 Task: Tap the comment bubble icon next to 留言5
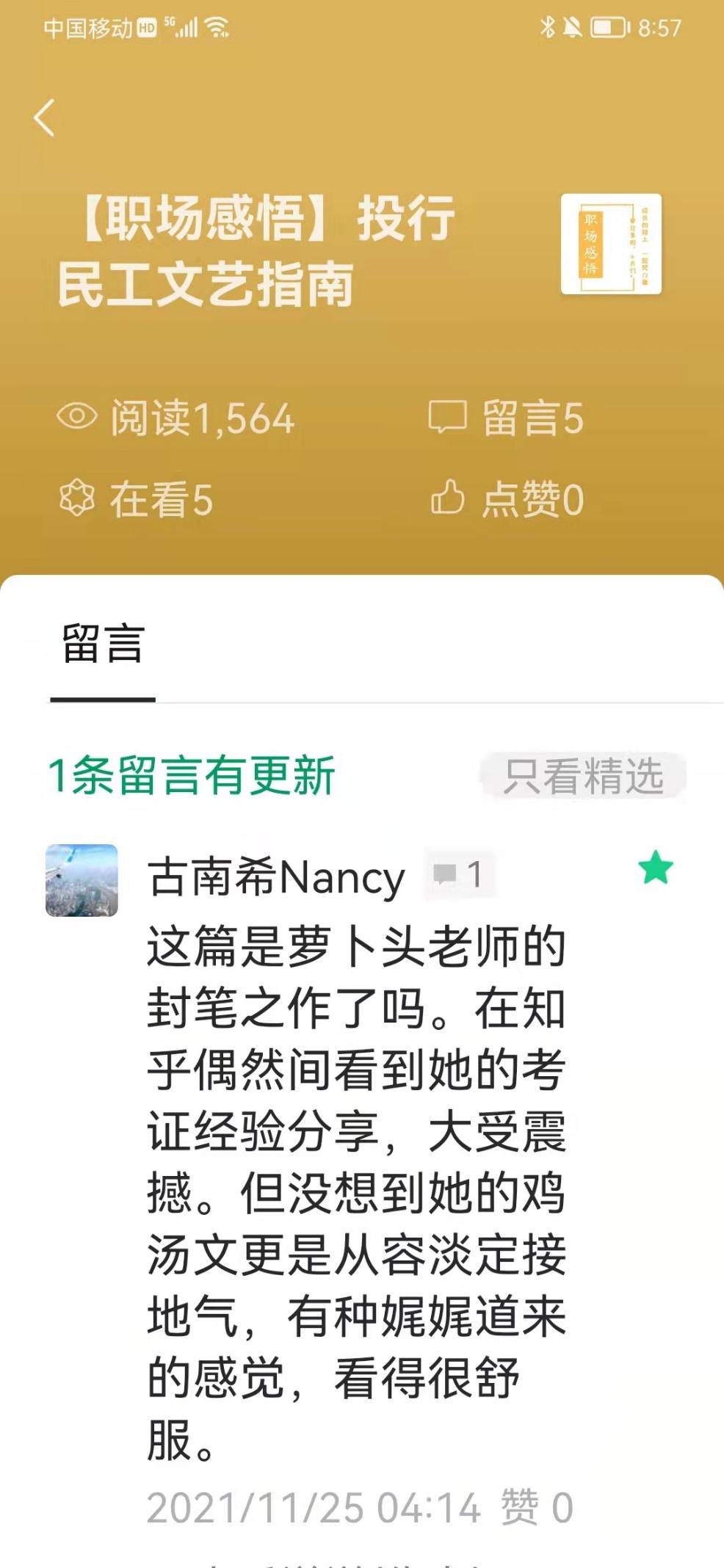pos(450,417)
